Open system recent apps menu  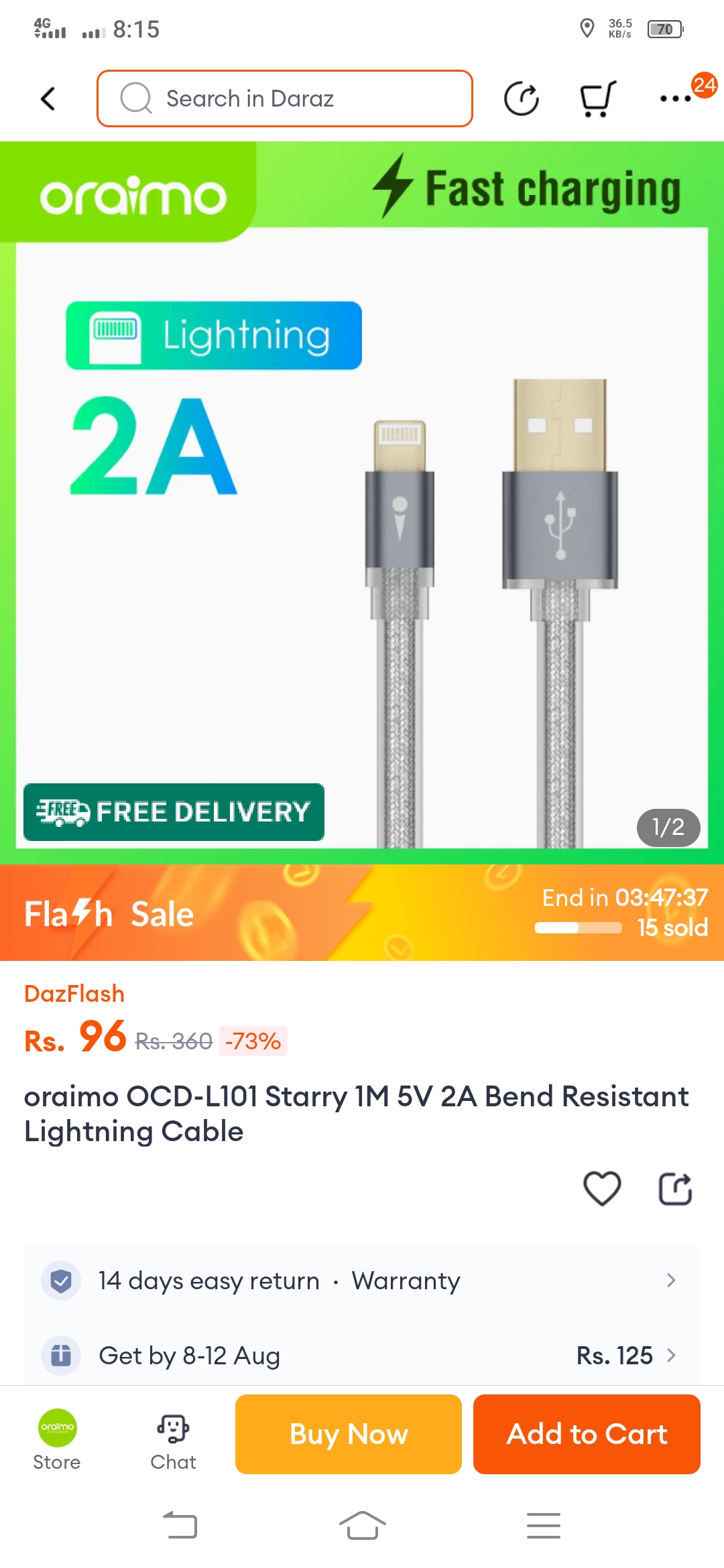(543, 1526)
